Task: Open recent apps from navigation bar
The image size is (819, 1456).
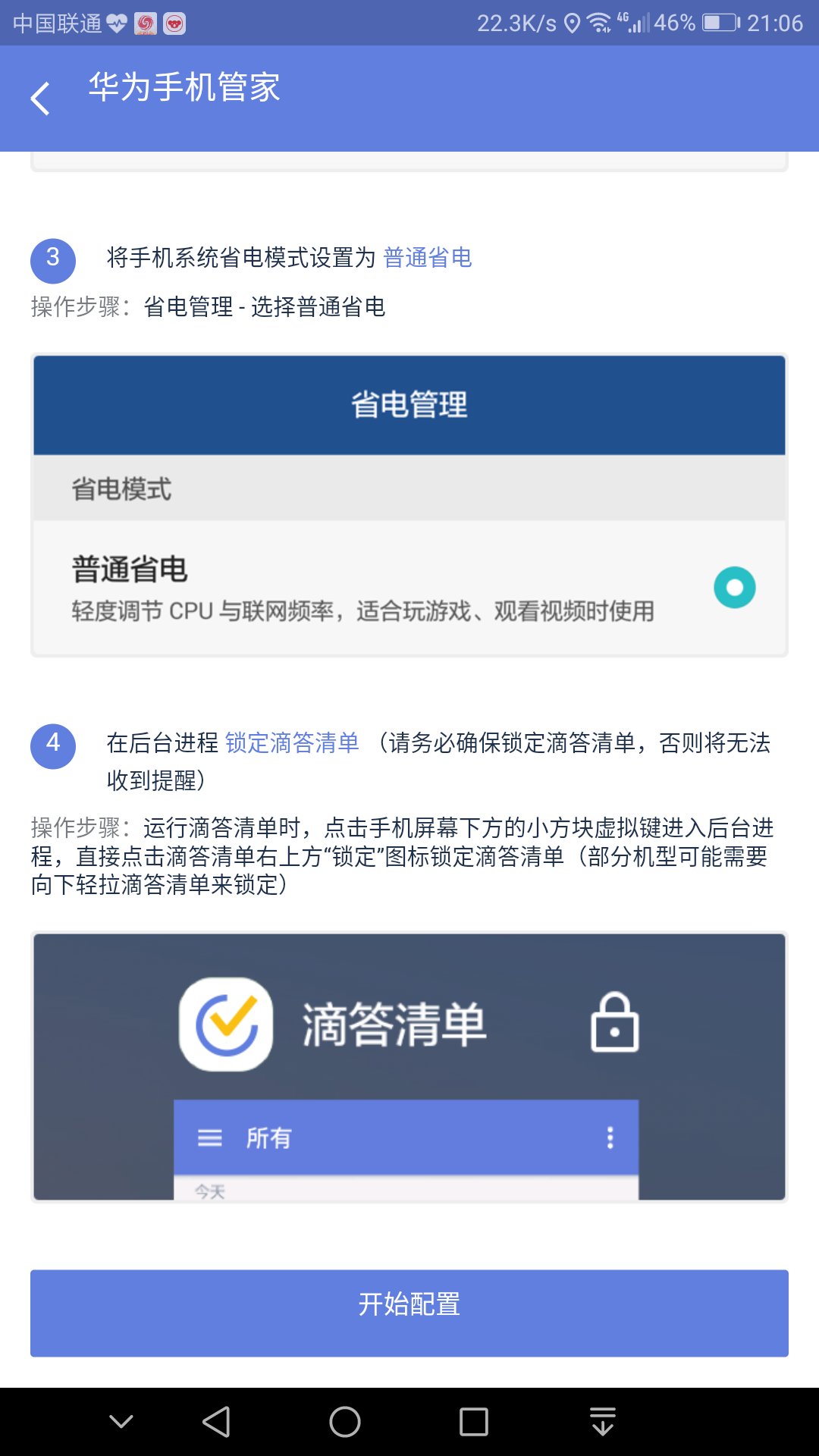Action: (474, 1422)
